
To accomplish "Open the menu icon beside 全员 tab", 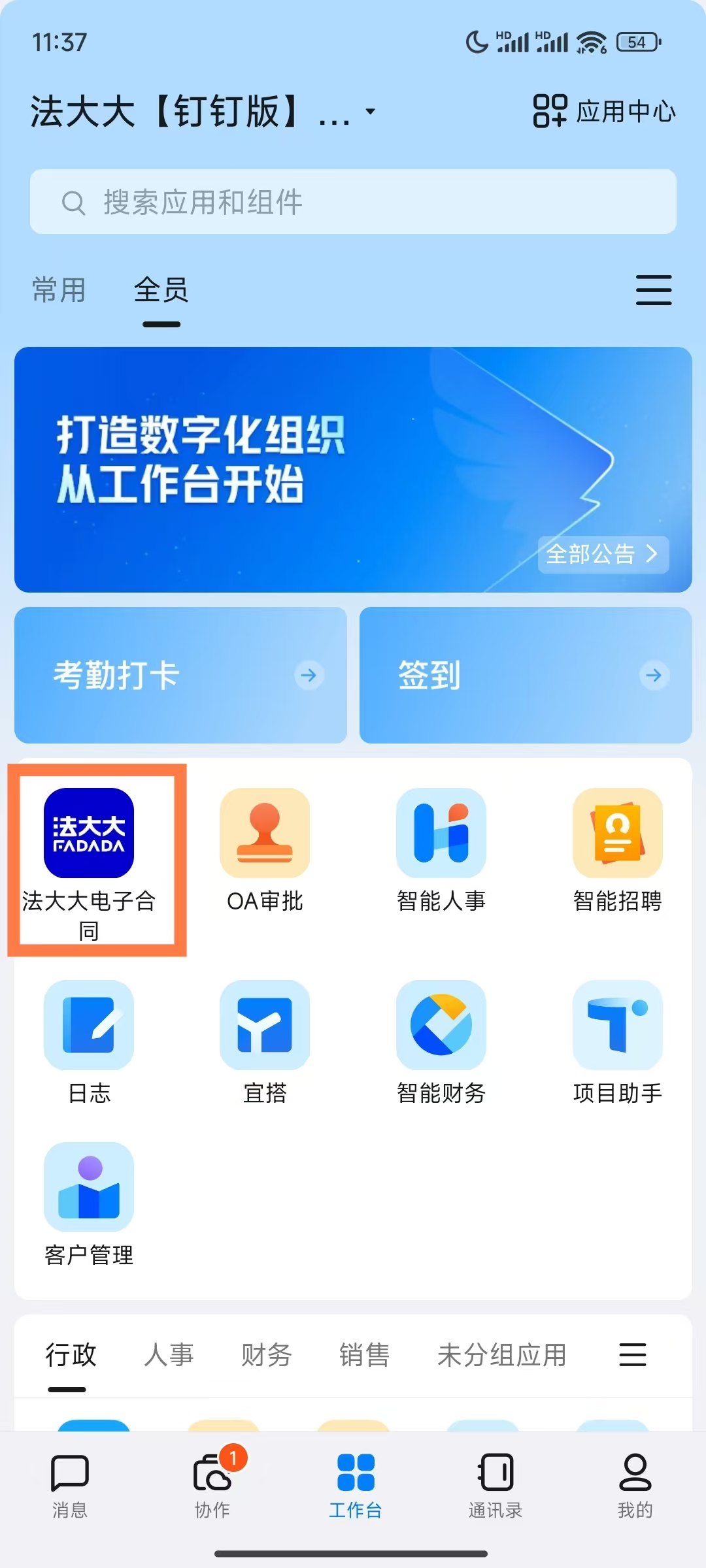I will [x=653, y=290].
